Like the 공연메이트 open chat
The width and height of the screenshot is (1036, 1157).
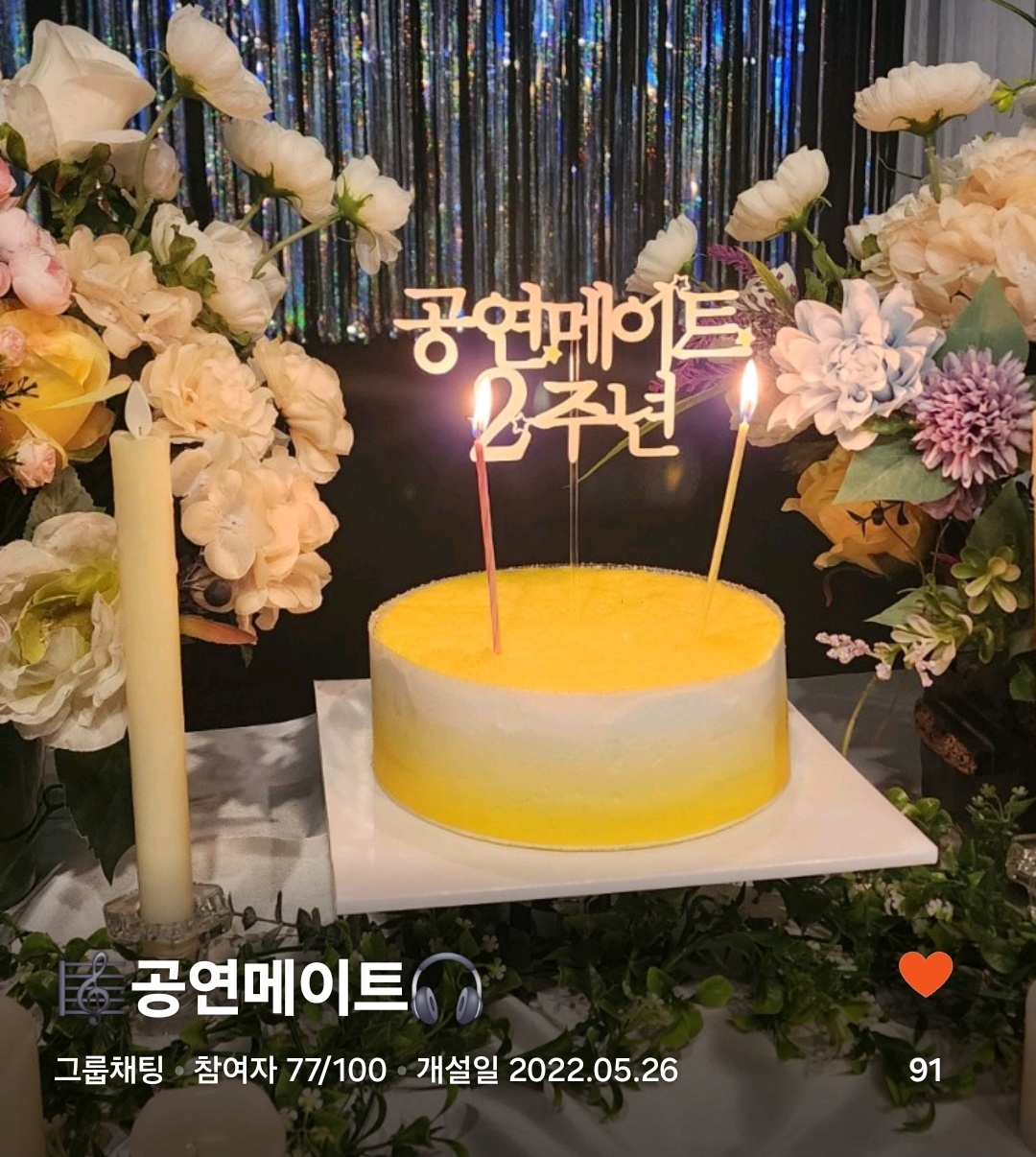click(x=926, y=976)
